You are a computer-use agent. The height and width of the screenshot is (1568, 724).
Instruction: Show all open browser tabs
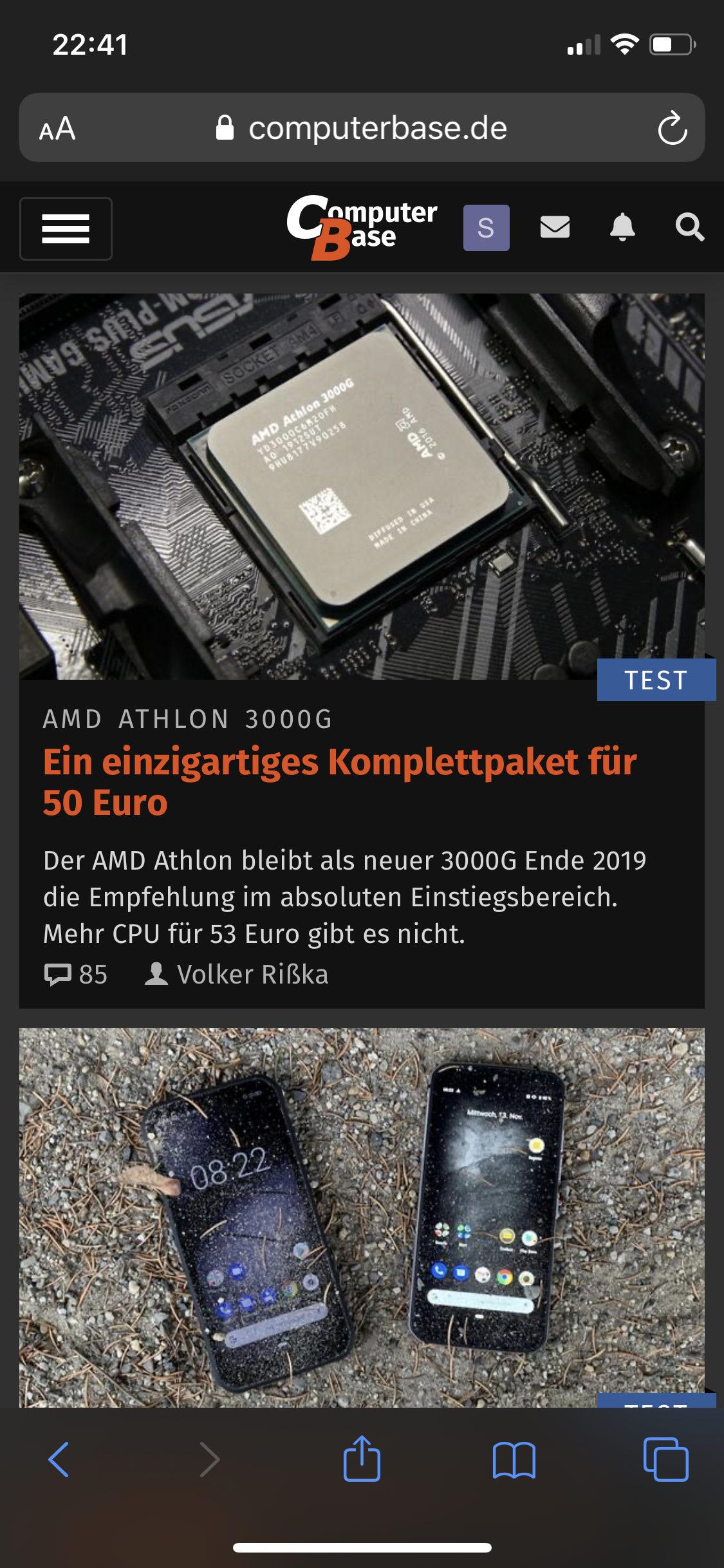click(x=665, y=1459)
